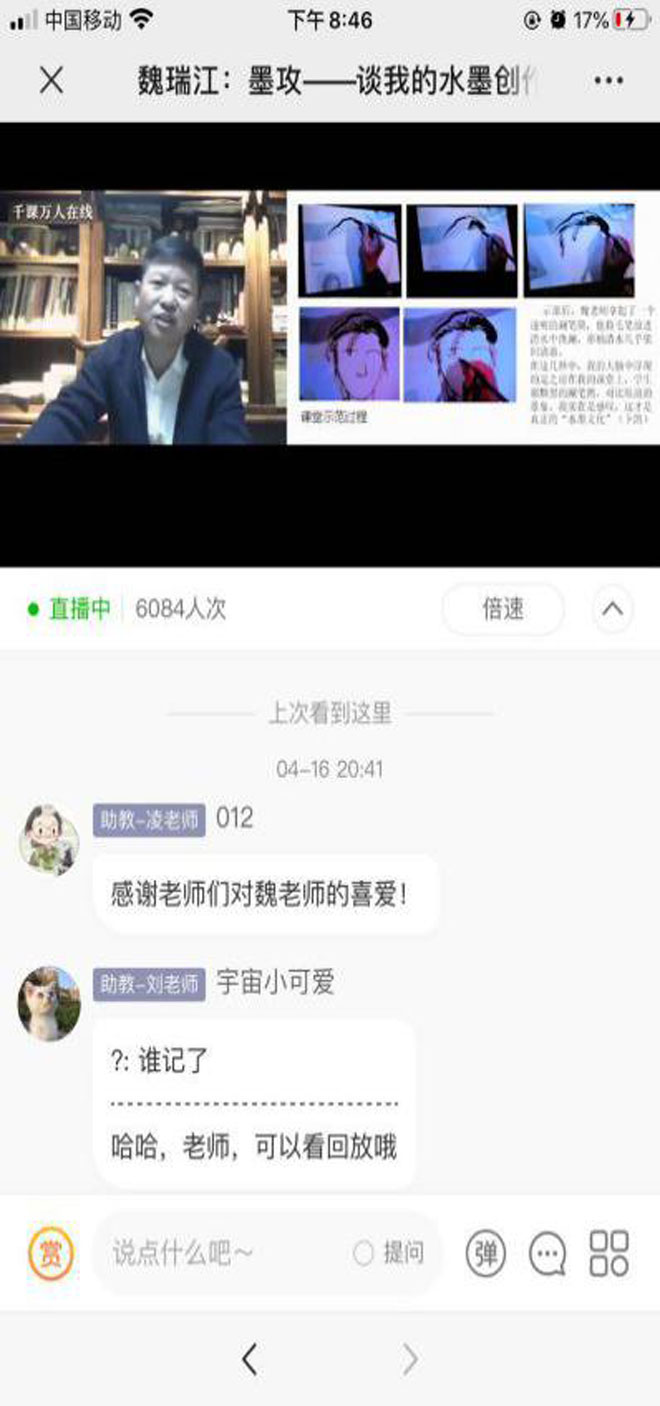Open the cat avatar of 助教-刘老师
This screenshot has height=1406, width=660.
(49, 1003)
